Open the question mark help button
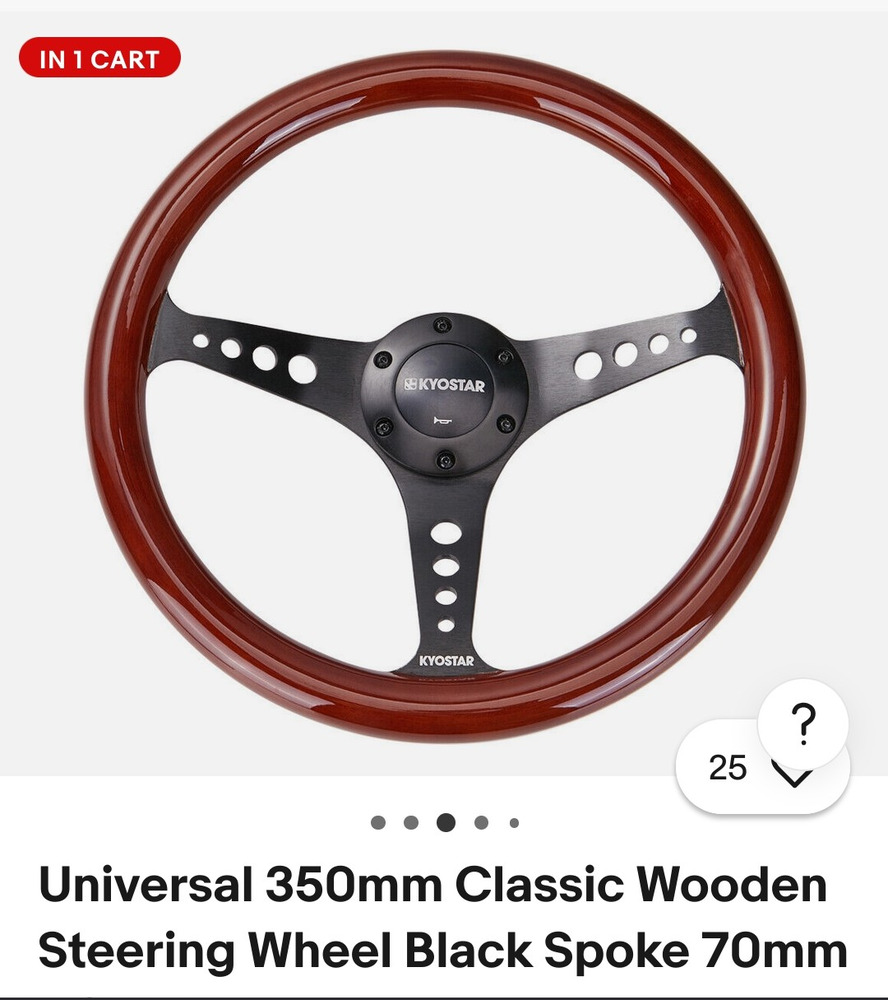This screenshot has height=1000, width=888. [803, 722]
